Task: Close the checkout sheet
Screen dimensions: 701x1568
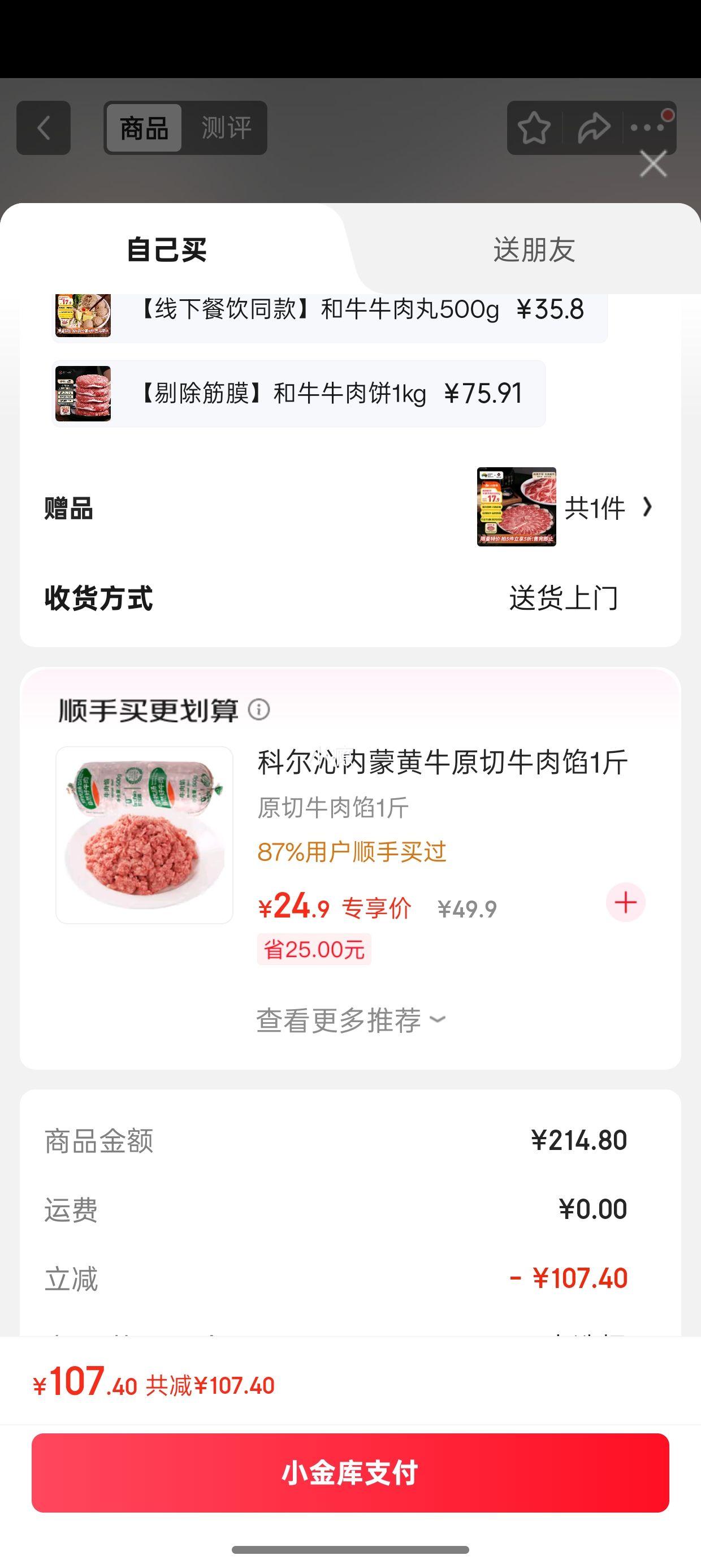Action: (653, 165)
